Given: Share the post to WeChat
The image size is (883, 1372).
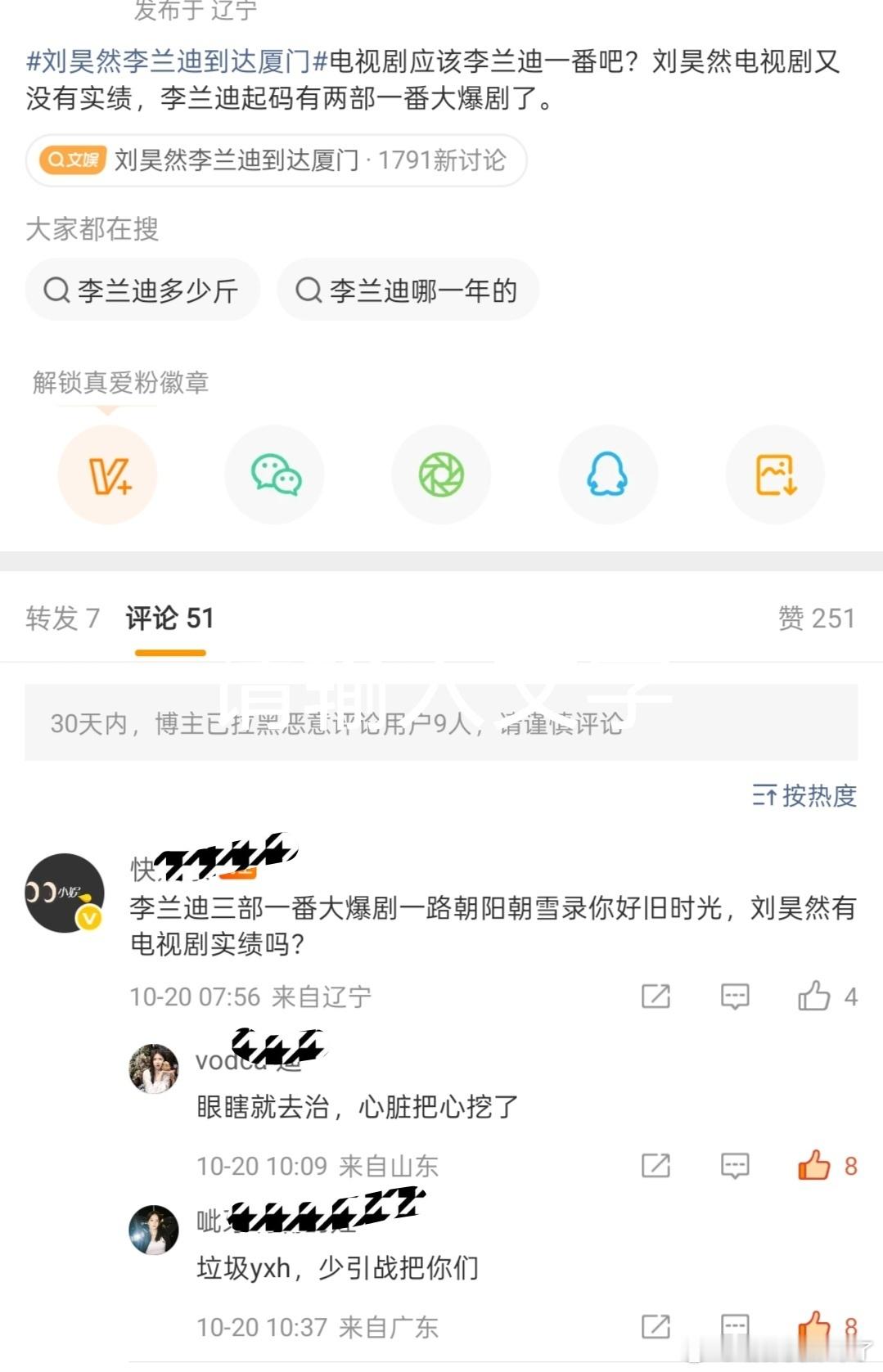Looking at the screenshot, I should click(x=275, y=475).
